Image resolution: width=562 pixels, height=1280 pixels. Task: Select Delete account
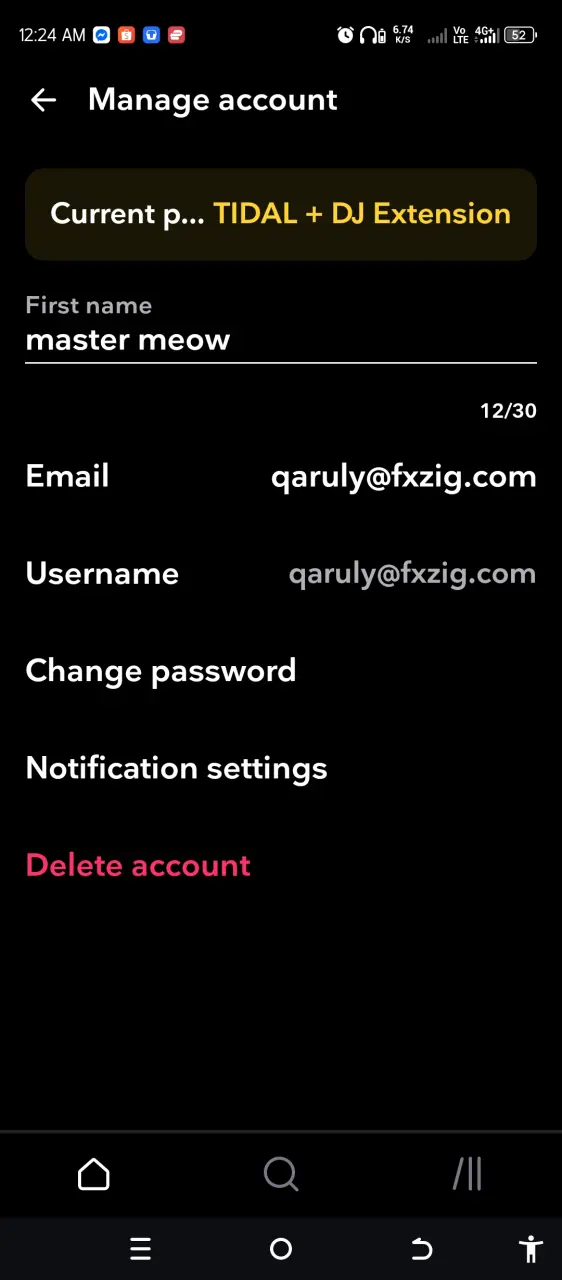(x=281, y=865)
